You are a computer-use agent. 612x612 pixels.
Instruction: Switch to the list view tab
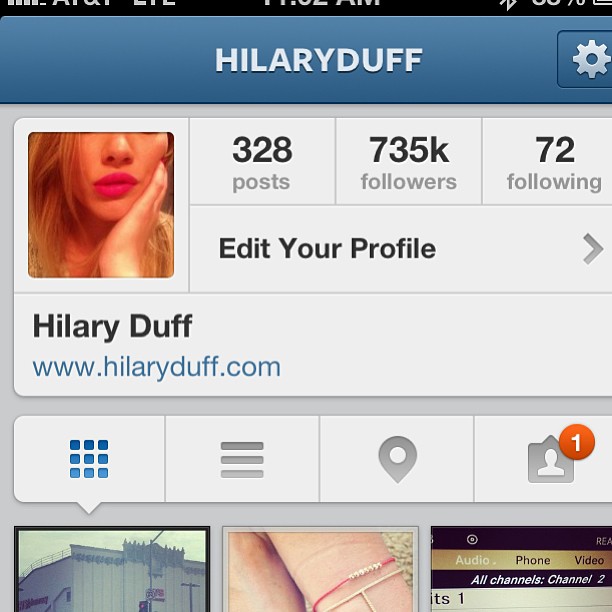pos(242,459)
